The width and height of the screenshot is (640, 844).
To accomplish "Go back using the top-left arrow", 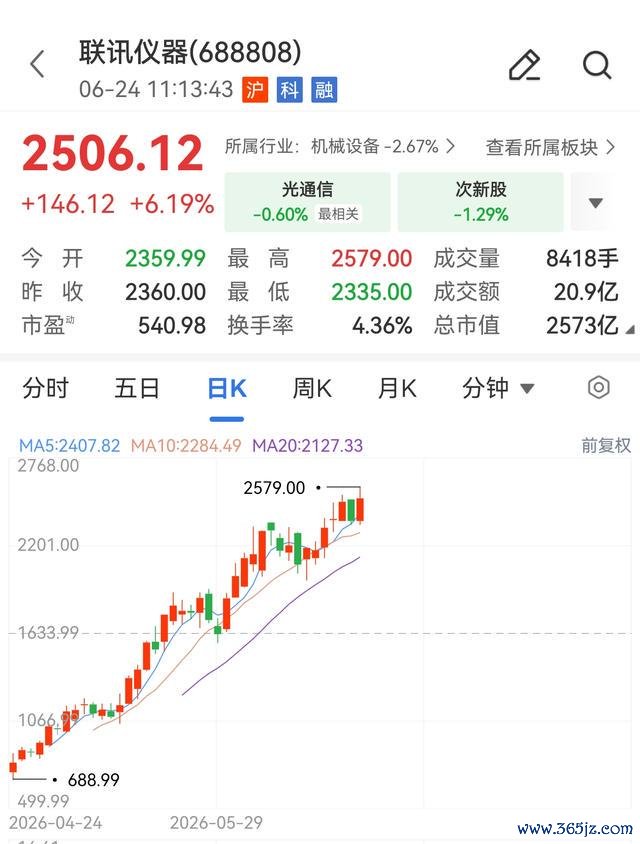I will 37,65.
